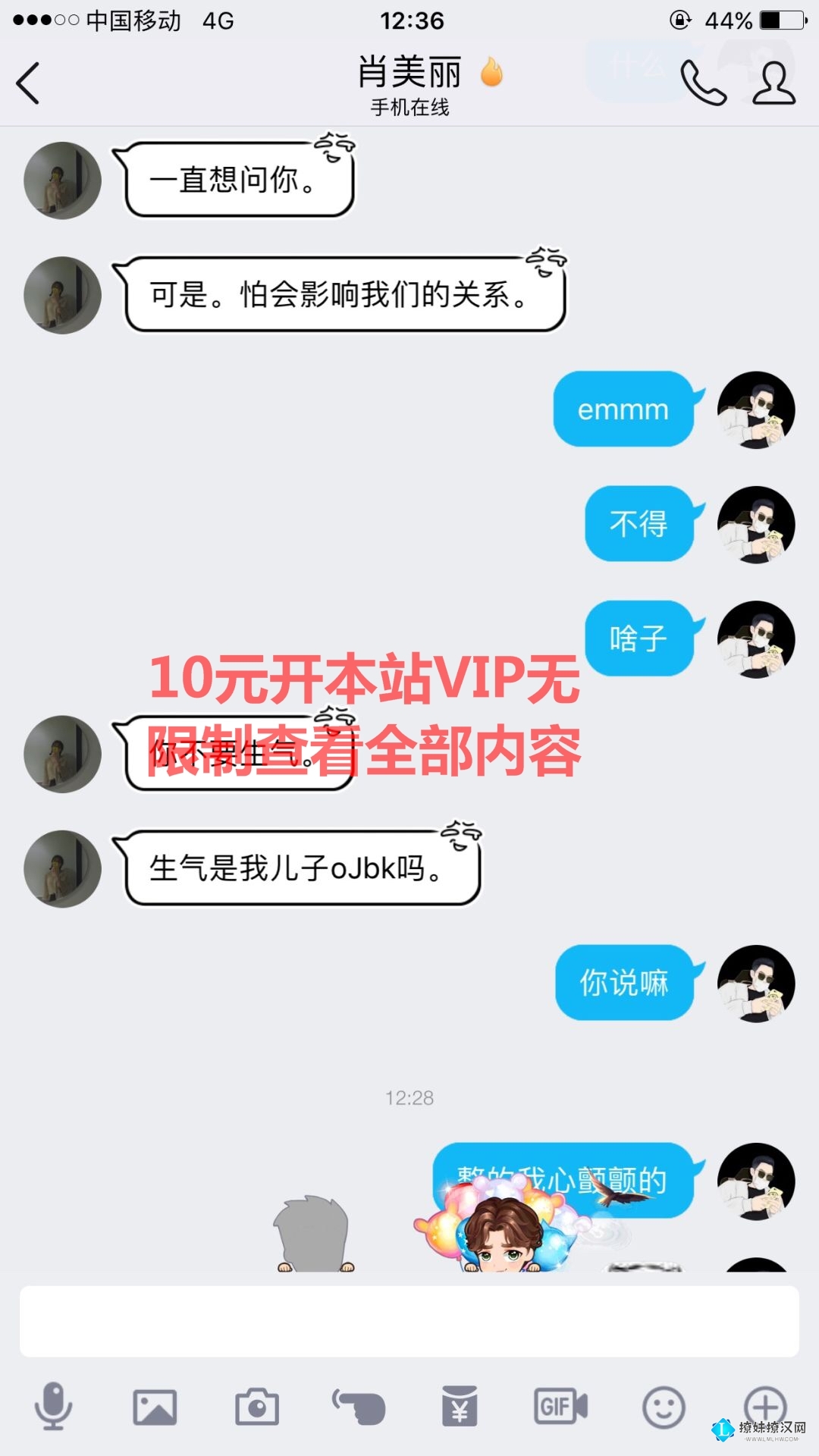Tap the avatar beside "一直想问你。"
This screenshot has width=819, height=1456.
pos(62,180)
